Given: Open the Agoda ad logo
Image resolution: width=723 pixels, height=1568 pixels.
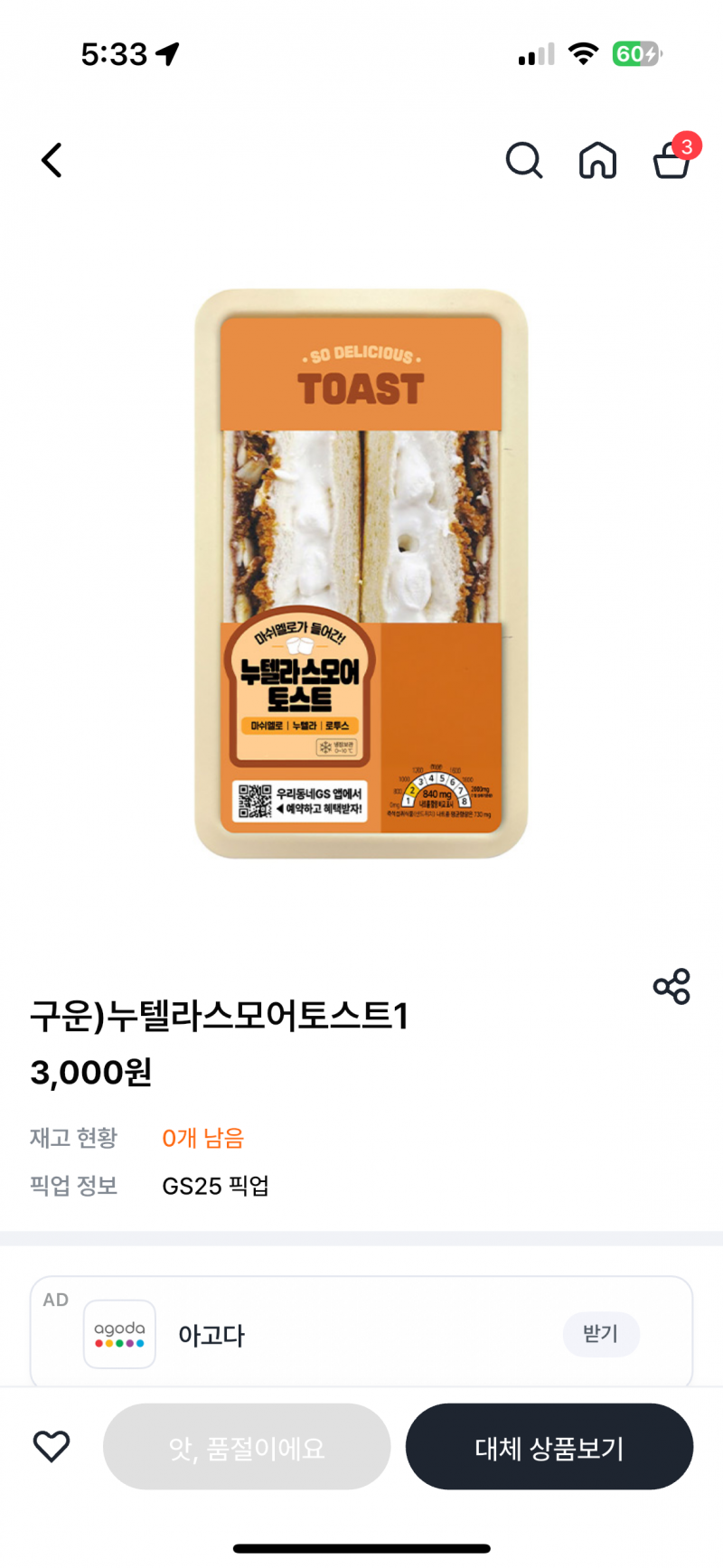Looking at the screenshot, I should 119,1333.
